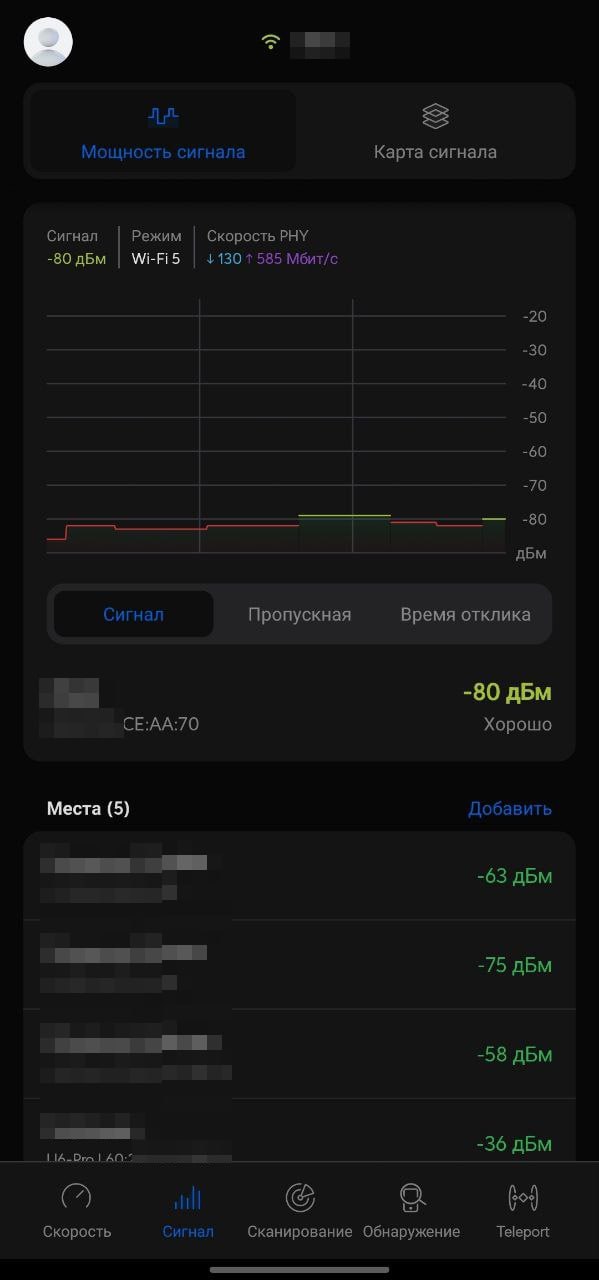This screenshot has width=599, height=1280.
Task: Switch to the Обнаружение tab
Action: [x=411, y=1211]
